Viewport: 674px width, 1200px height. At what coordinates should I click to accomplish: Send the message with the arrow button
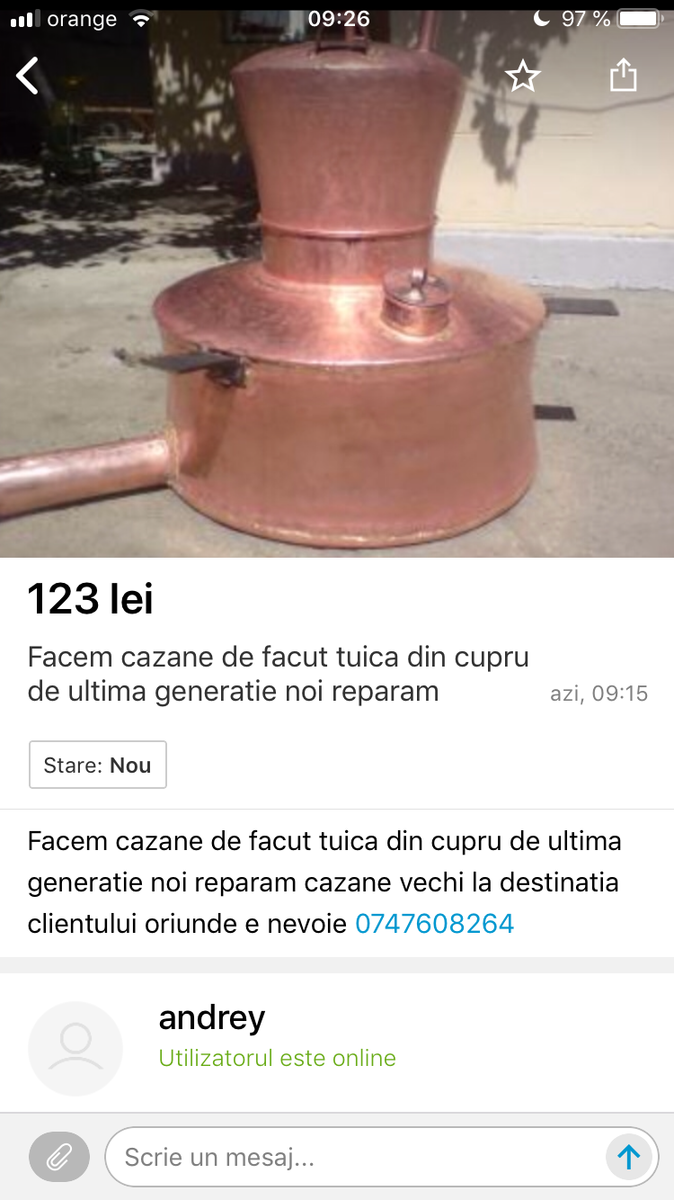point(629,1158)
